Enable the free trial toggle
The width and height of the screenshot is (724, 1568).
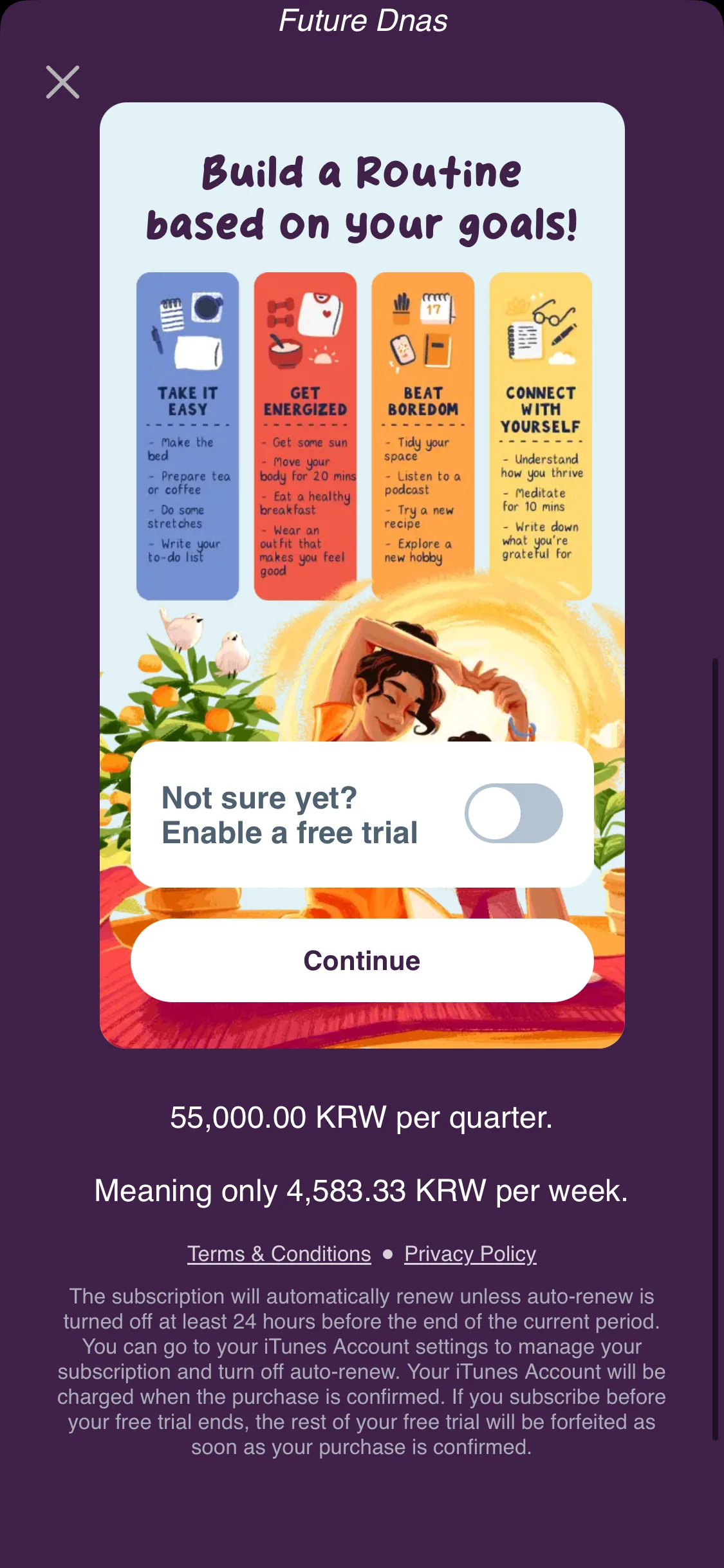pyautogui.click(x=514, y=813)
